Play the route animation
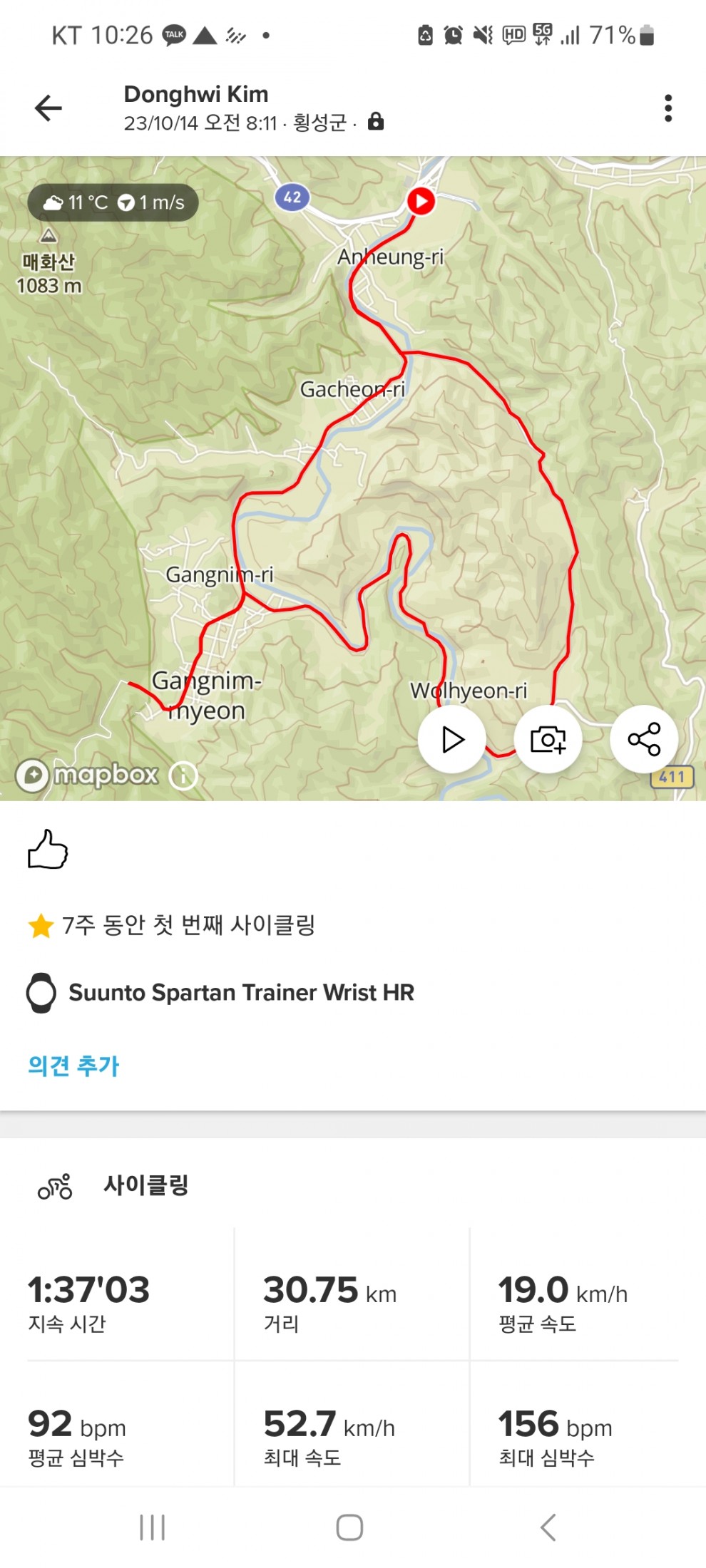 [x=452, y=739]
